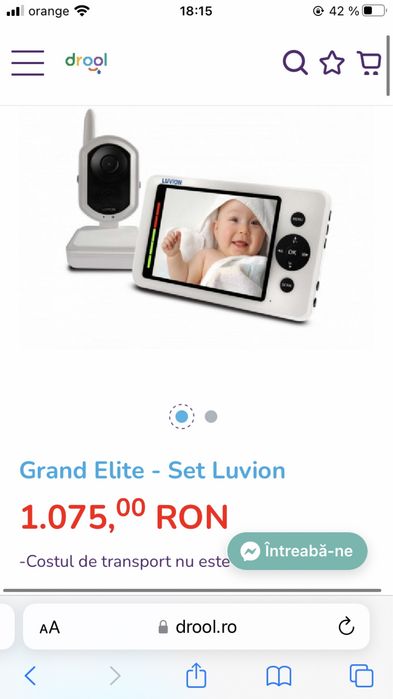Reload the page

pos(346,627)
